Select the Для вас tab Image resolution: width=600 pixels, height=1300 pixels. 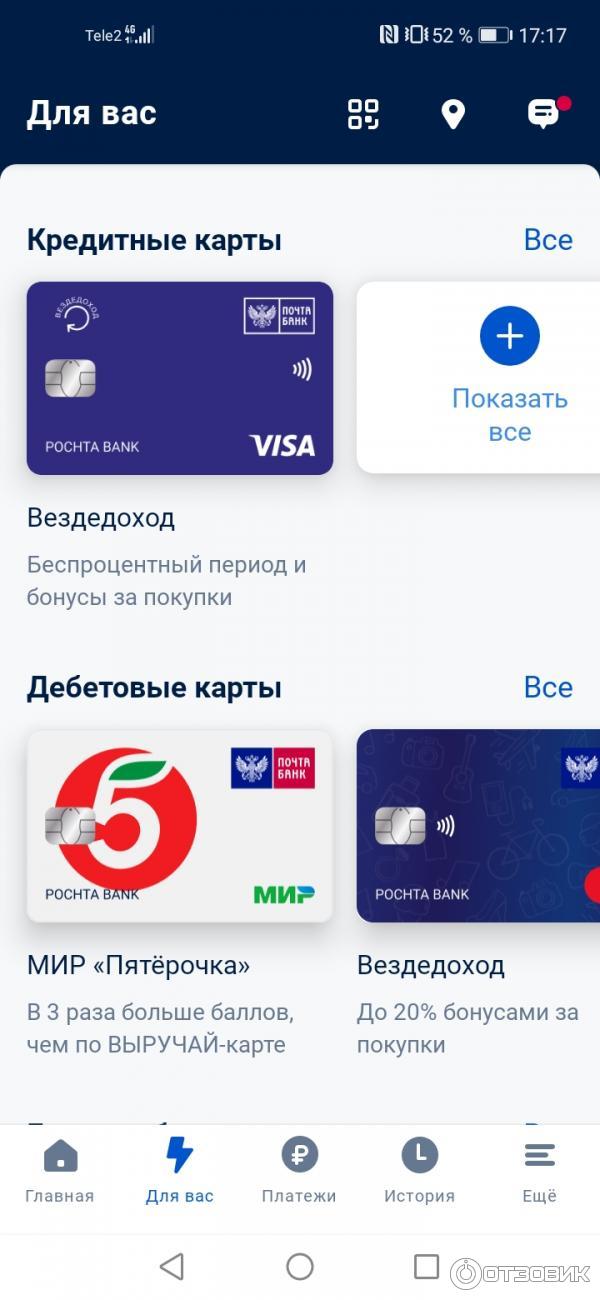click(180, 1172)
